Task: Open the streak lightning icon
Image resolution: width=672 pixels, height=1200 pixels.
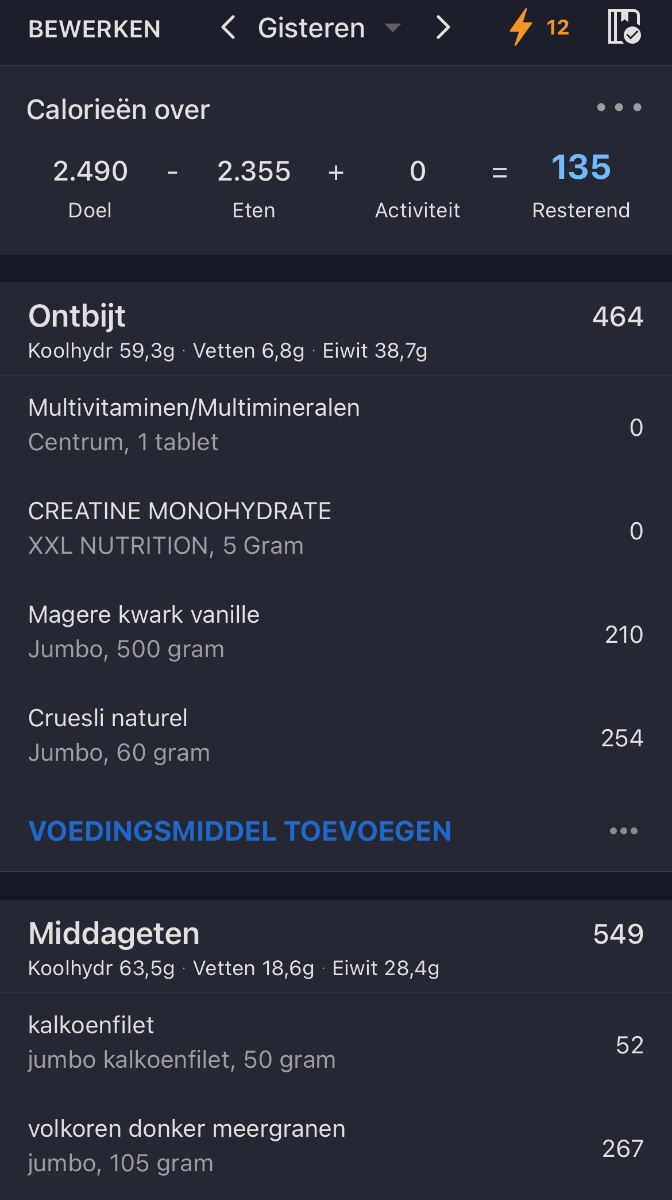Action: (x=538, y=28)
